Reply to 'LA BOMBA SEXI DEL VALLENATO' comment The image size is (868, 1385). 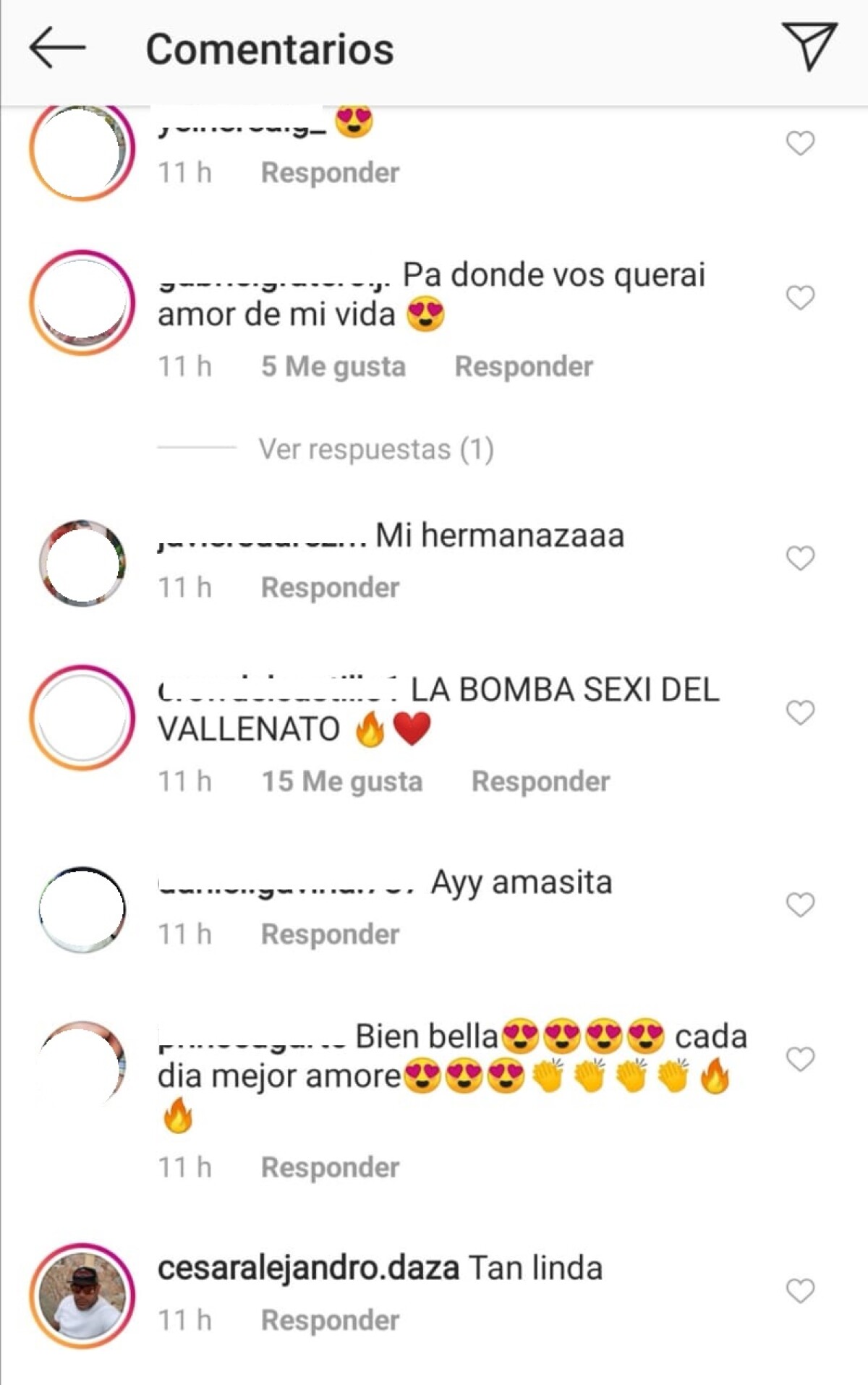[x=540, y=782]
